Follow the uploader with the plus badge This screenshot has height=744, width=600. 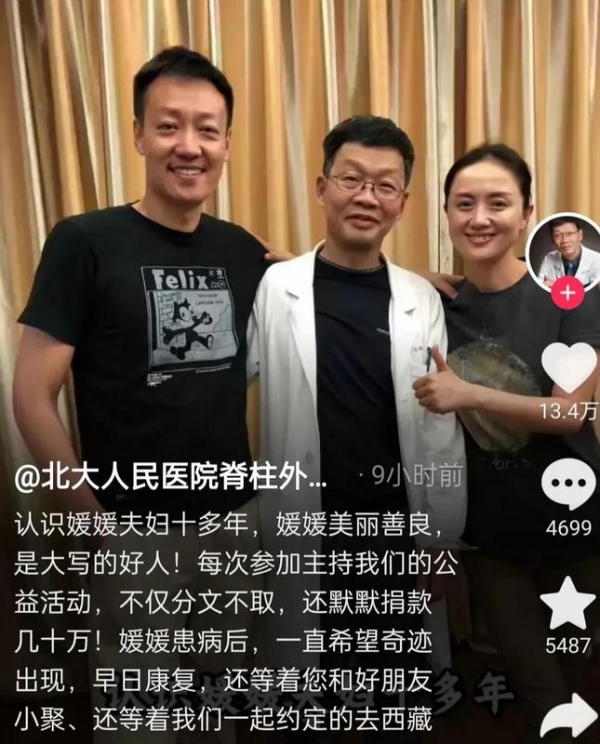pyautogui.click(x=567, y=294)
